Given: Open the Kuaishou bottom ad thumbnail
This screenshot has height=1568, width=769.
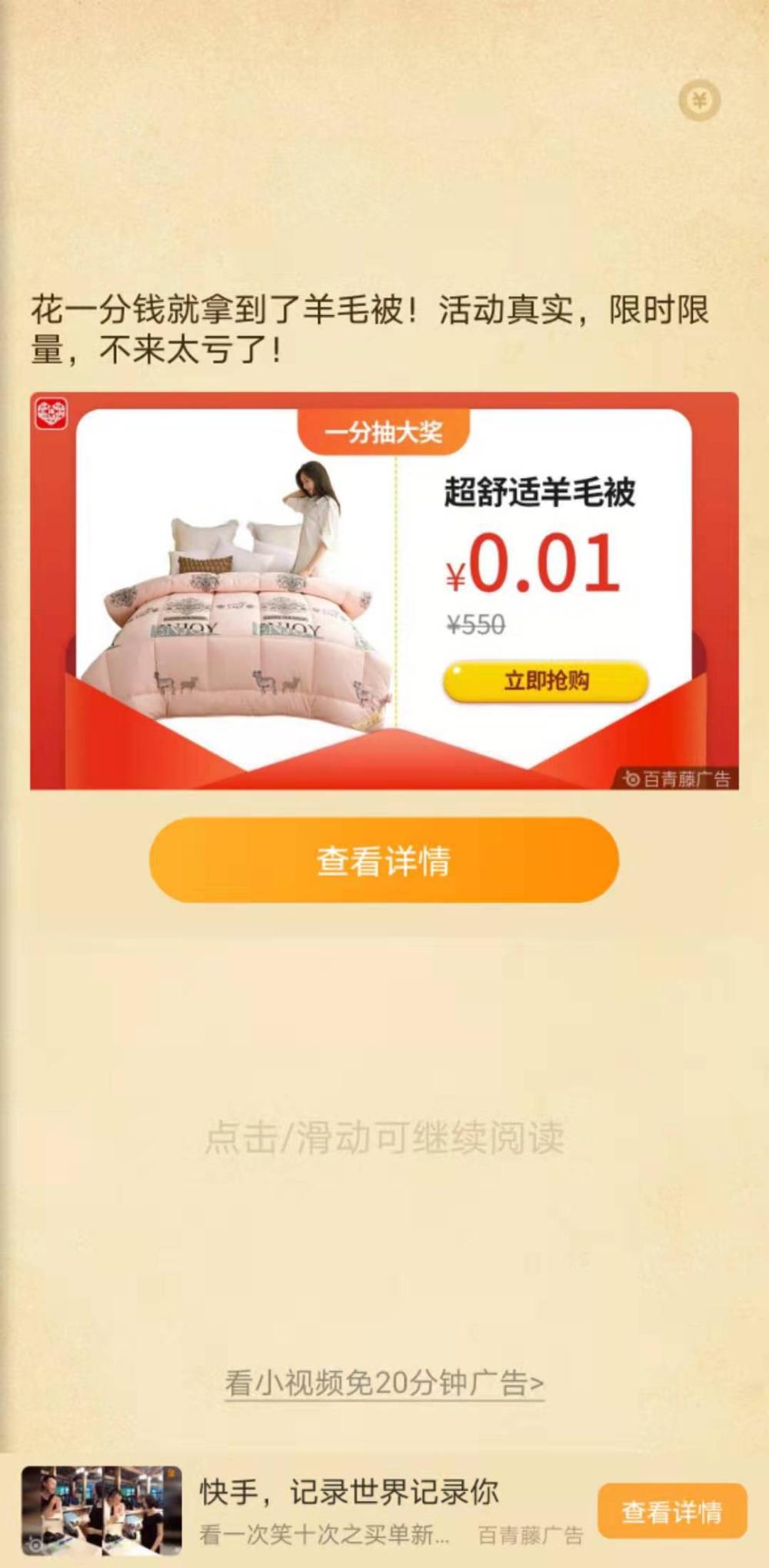Looking at the screenshot, I should click(x=102, y=1511).
